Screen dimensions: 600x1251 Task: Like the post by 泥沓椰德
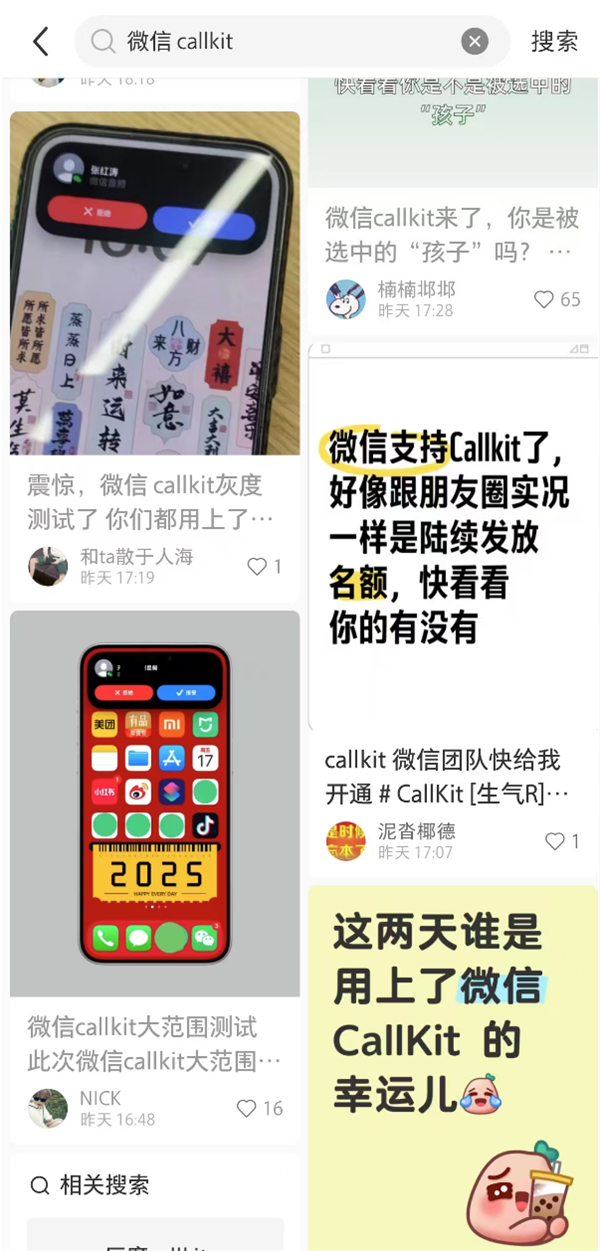pyautogui.click(x=555, y=841)
